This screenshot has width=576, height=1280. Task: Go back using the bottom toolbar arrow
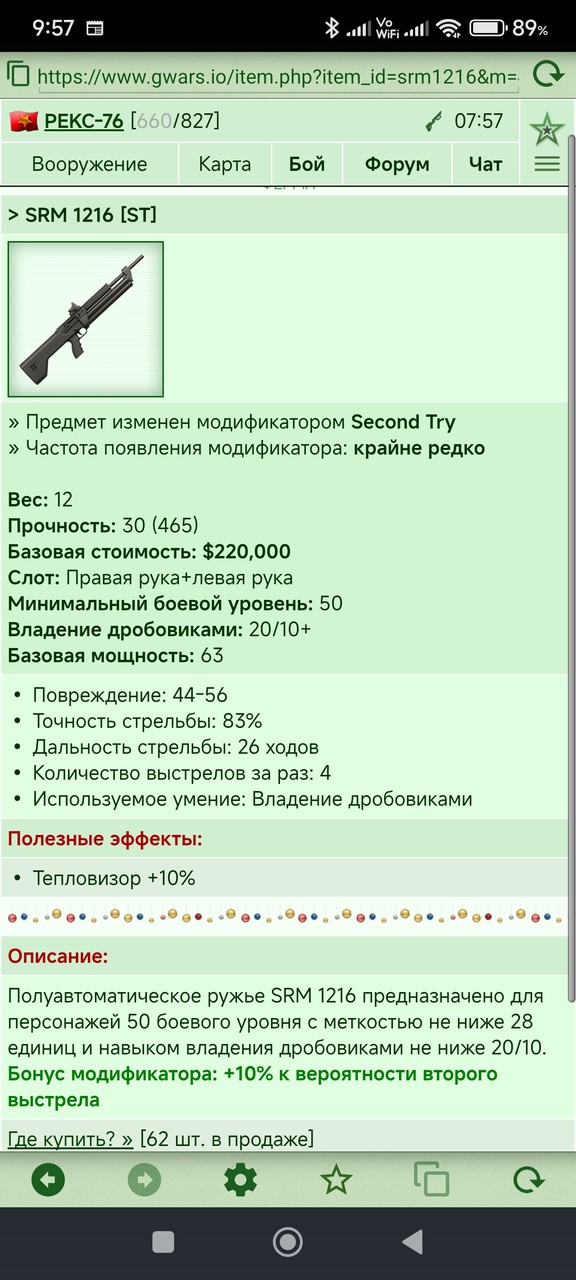pos(48,1180)
